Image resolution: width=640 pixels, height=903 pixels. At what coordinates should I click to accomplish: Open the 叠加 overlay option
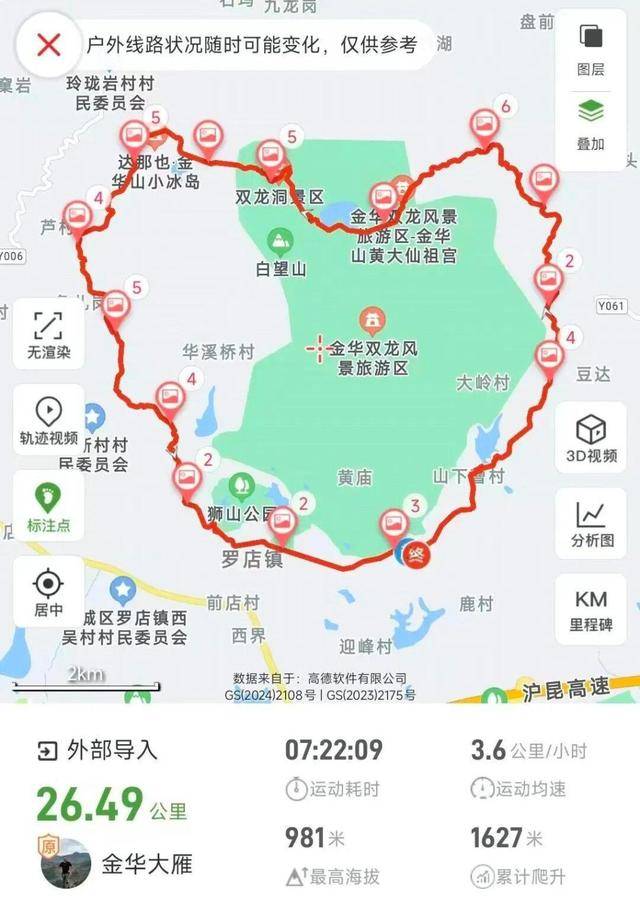591,123
